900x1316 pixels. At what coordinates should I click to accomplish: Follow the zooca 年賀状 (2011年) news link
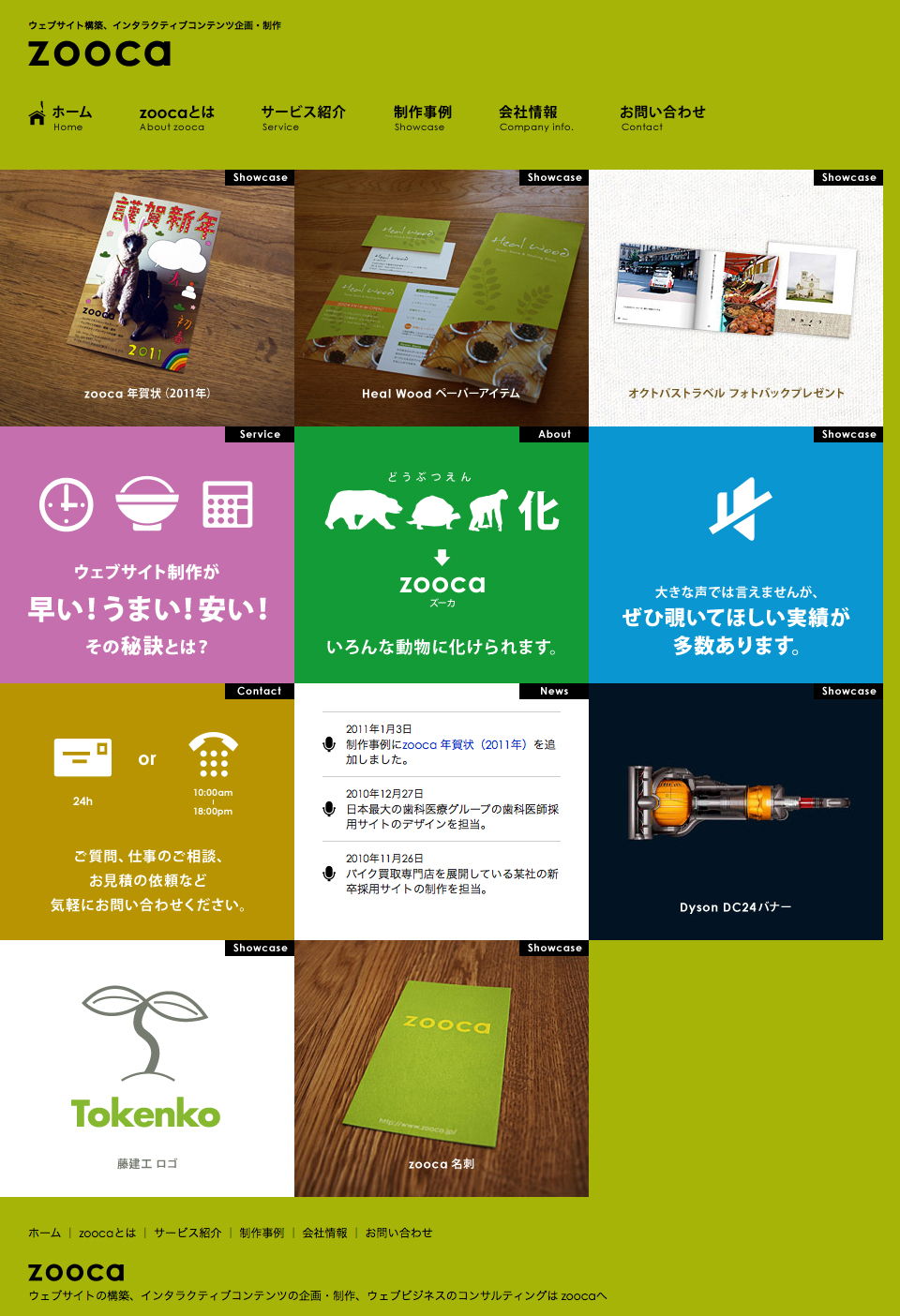click(464, 744)
